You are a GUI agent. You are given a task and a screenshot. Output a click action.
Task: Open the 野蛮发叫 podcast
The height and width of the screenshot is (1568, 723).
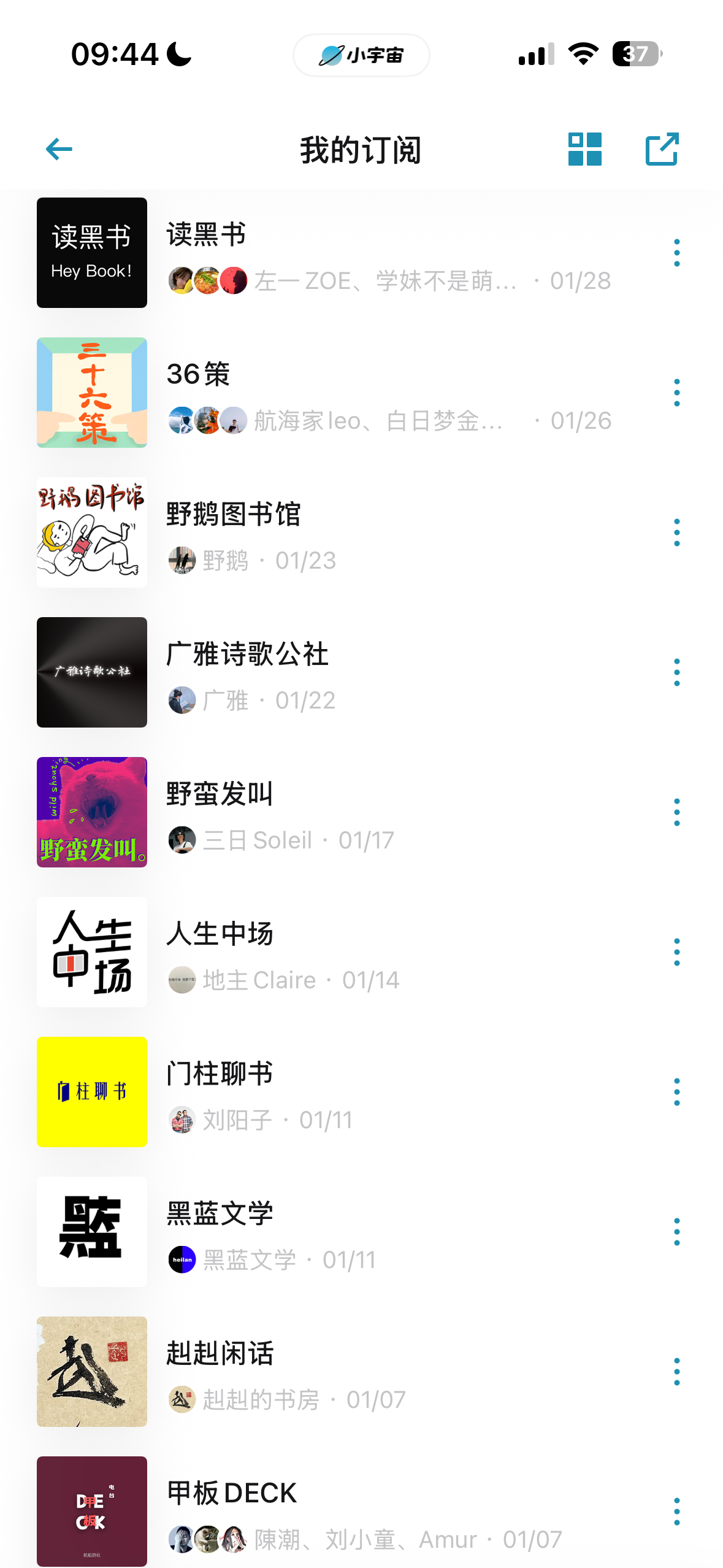220,794
